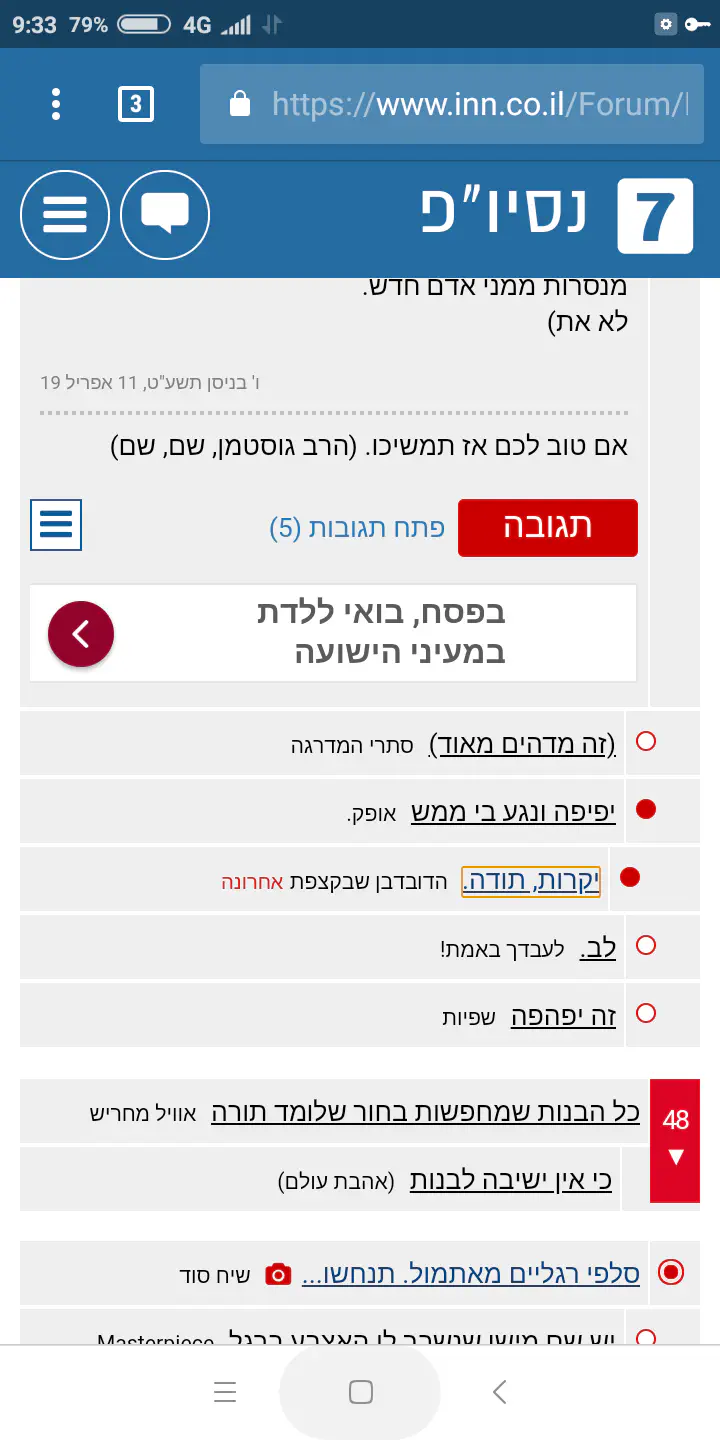Tap the red תגובה reply button
The height and width of the screenshot is (1440, 720).
pos(547,527)
